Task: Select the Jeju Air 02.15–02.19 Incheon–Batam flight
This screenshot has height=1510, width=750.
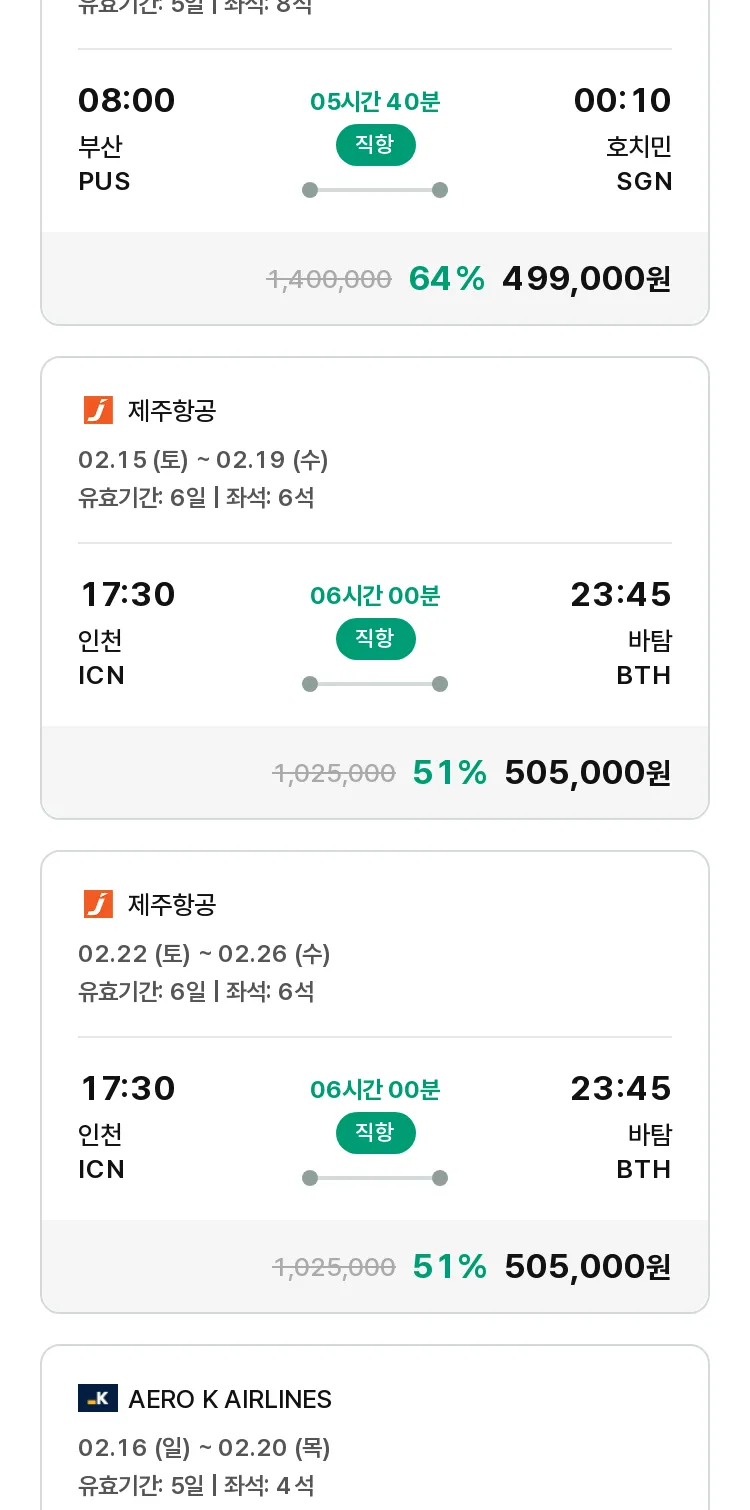Action: pos(375,588)
